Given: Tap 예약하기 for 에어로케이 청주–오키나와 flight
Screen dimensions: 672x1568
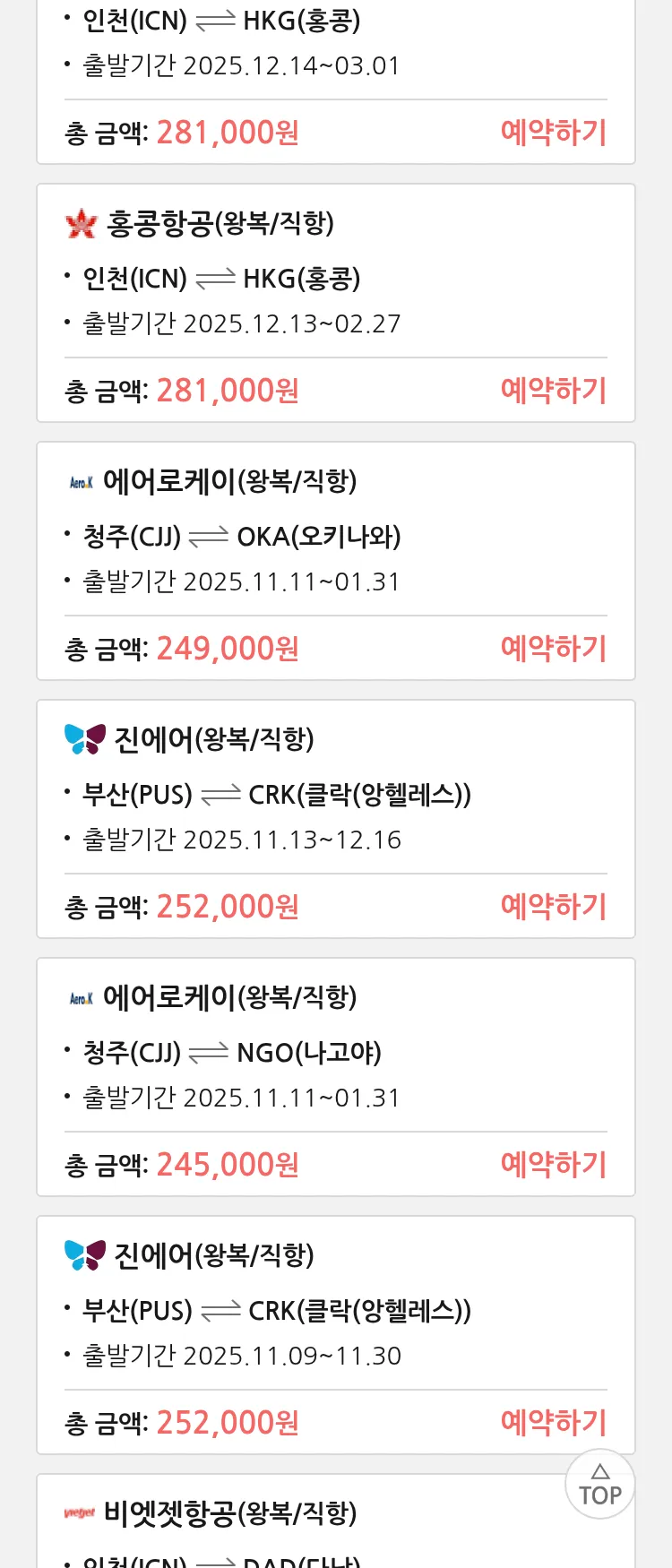Looking at the screenshot, I should pyautogui.click(x=553, y=649).
